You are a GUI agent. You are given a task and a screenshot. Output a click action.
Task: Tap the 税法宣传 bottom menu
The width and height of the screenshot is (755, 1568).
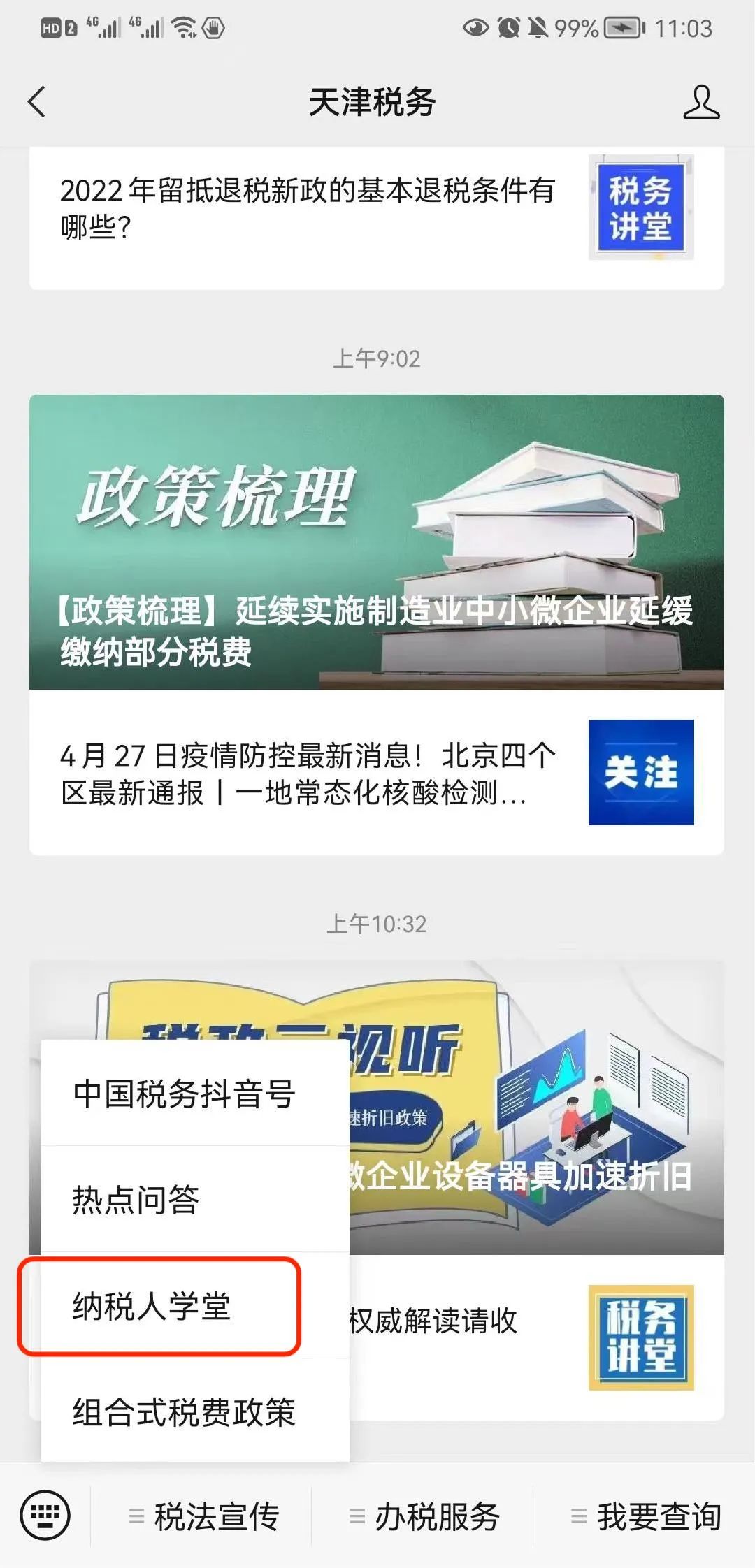pyautogui.click(x=203, y=1516)
